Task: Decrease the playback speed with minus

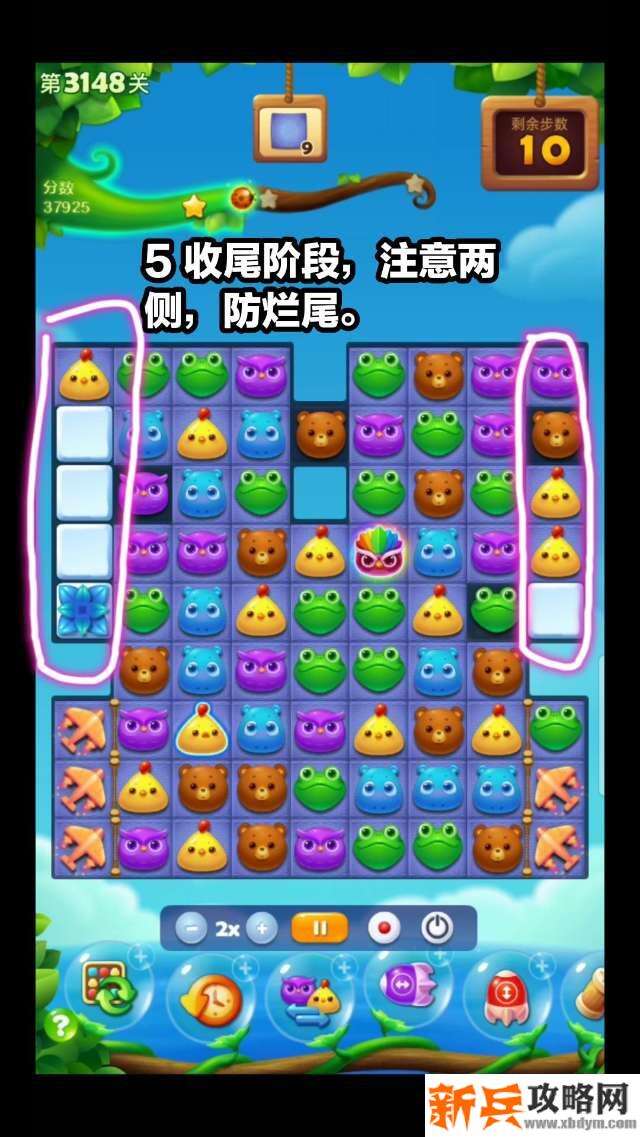Action: click(191, 928)
